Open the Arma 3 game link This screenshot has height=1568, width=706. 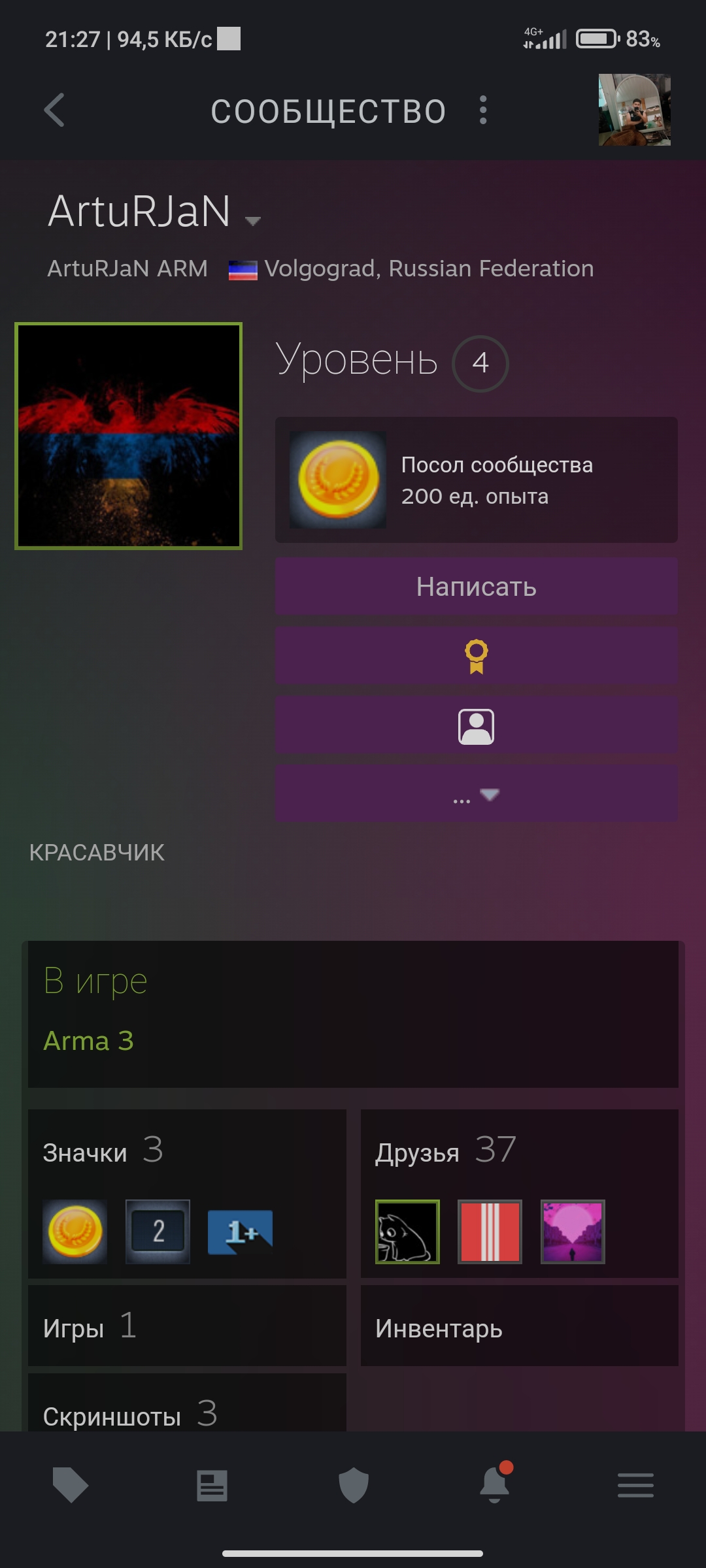88,1041
